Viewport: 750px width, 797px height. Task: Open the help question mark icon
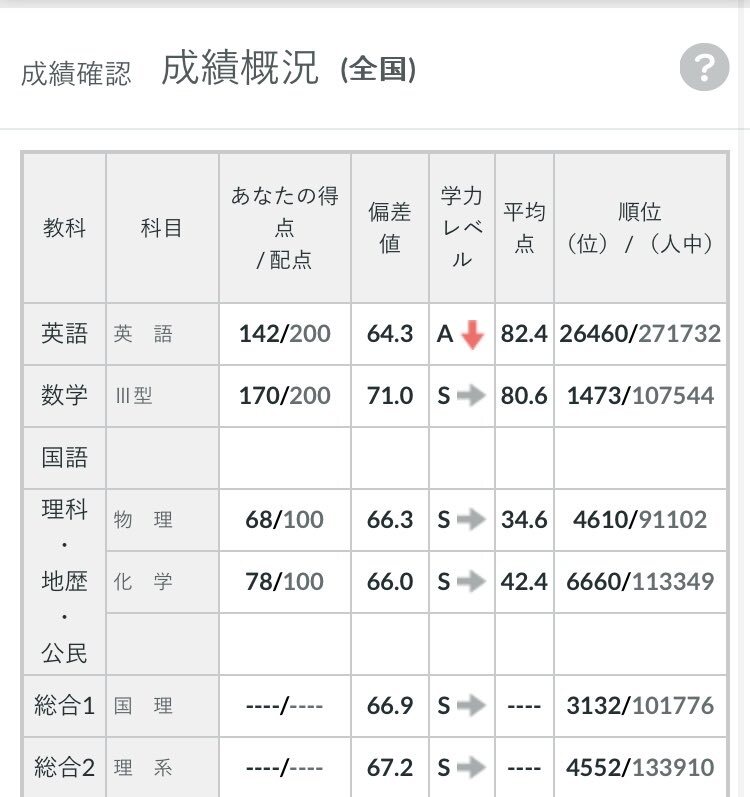coord(704,69)
